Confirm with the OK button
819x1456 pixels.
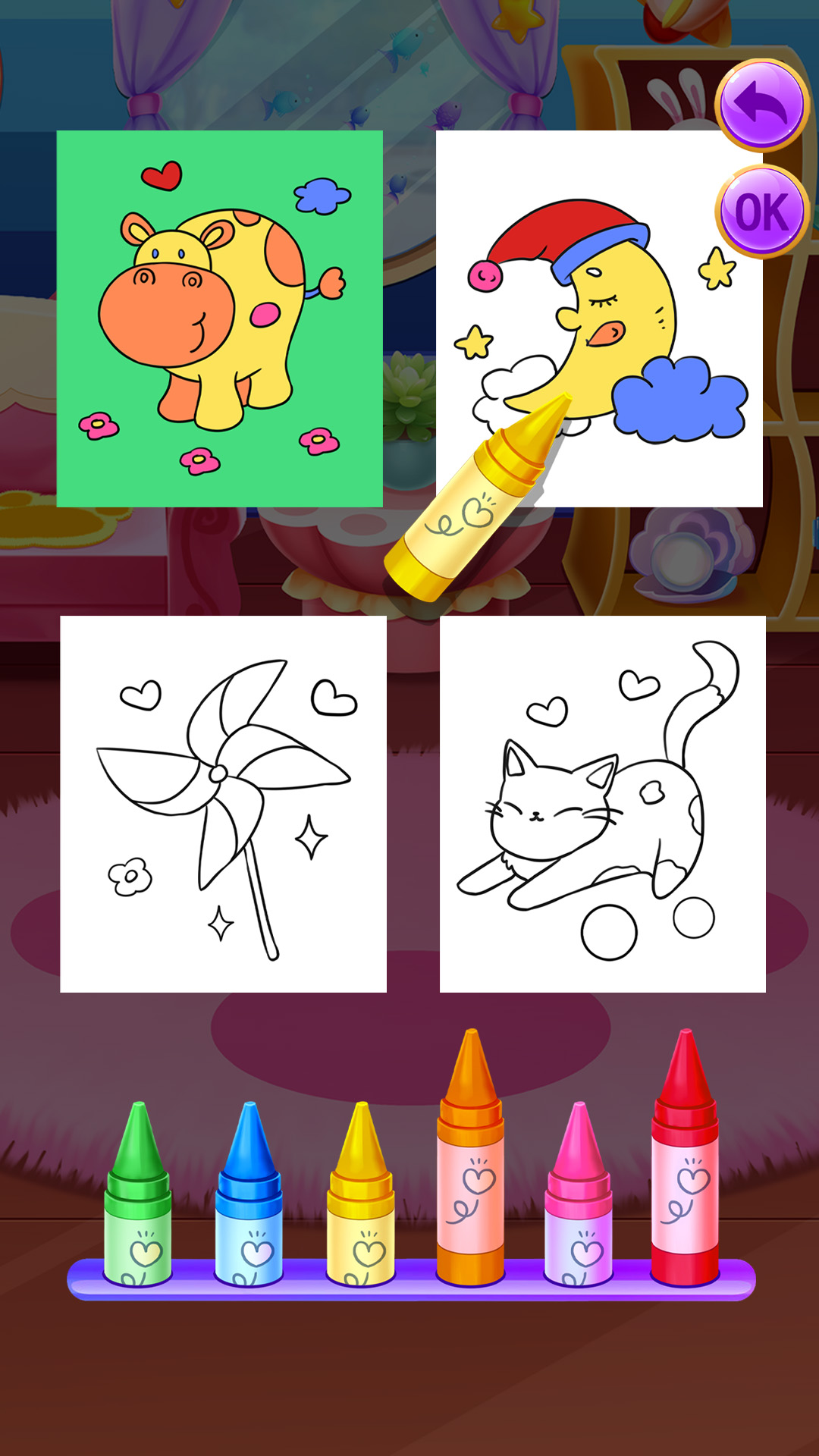pyautogui.click(x=761, y=212)
